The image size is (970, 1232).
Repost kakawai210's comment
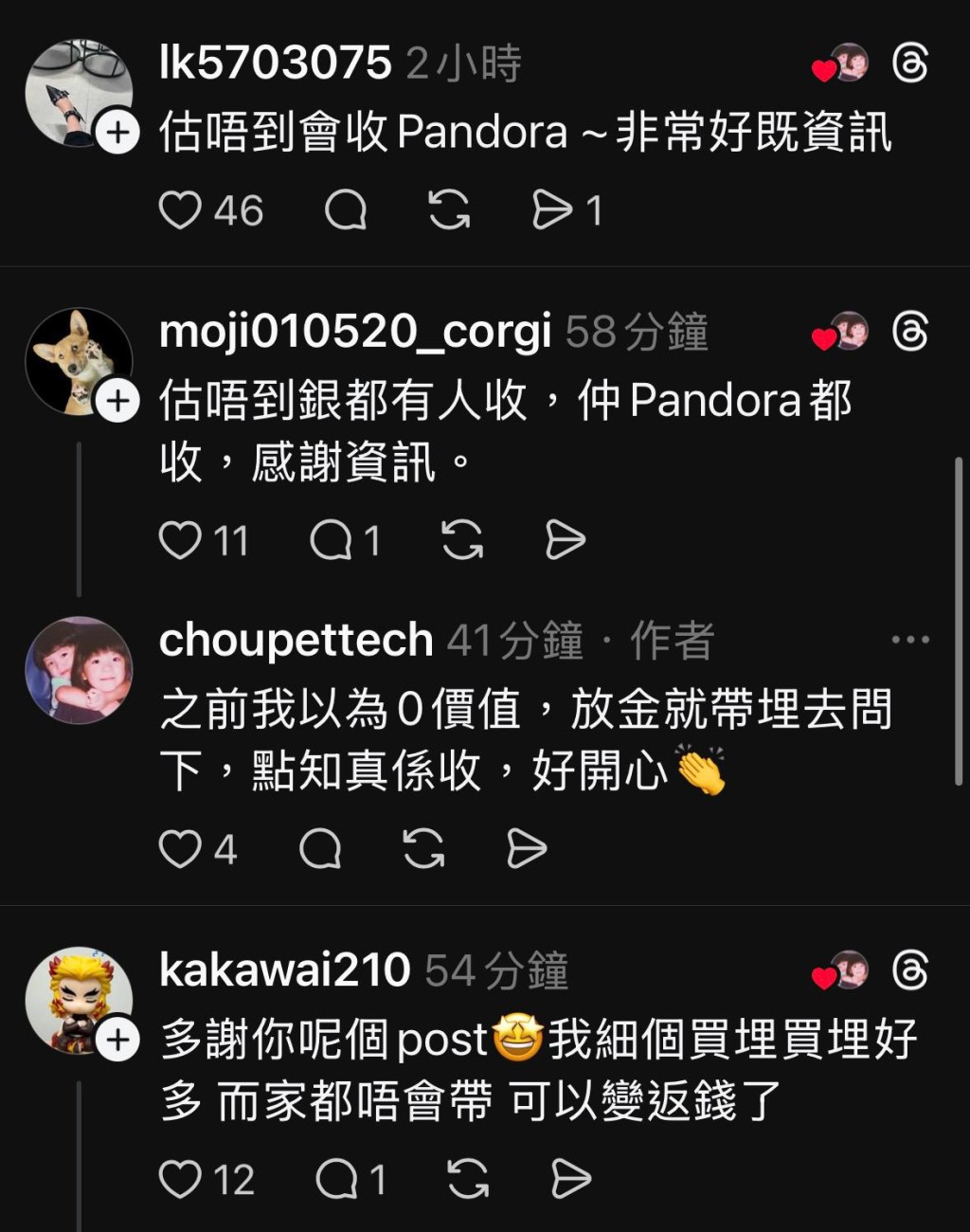point(468,1180)
